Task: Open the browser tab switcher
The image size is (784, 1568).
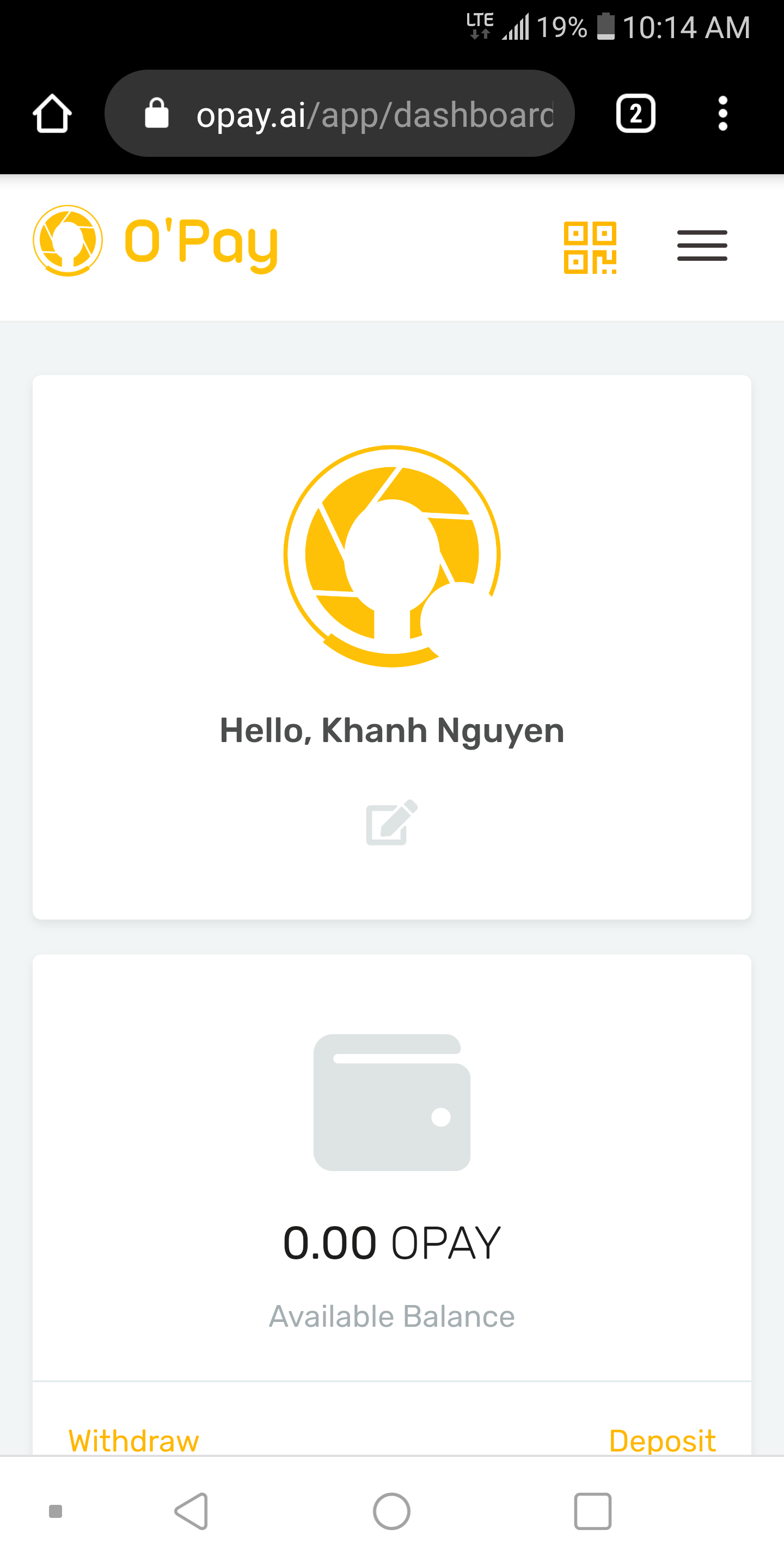Action: pyautogui.click(x=635, y=113)
